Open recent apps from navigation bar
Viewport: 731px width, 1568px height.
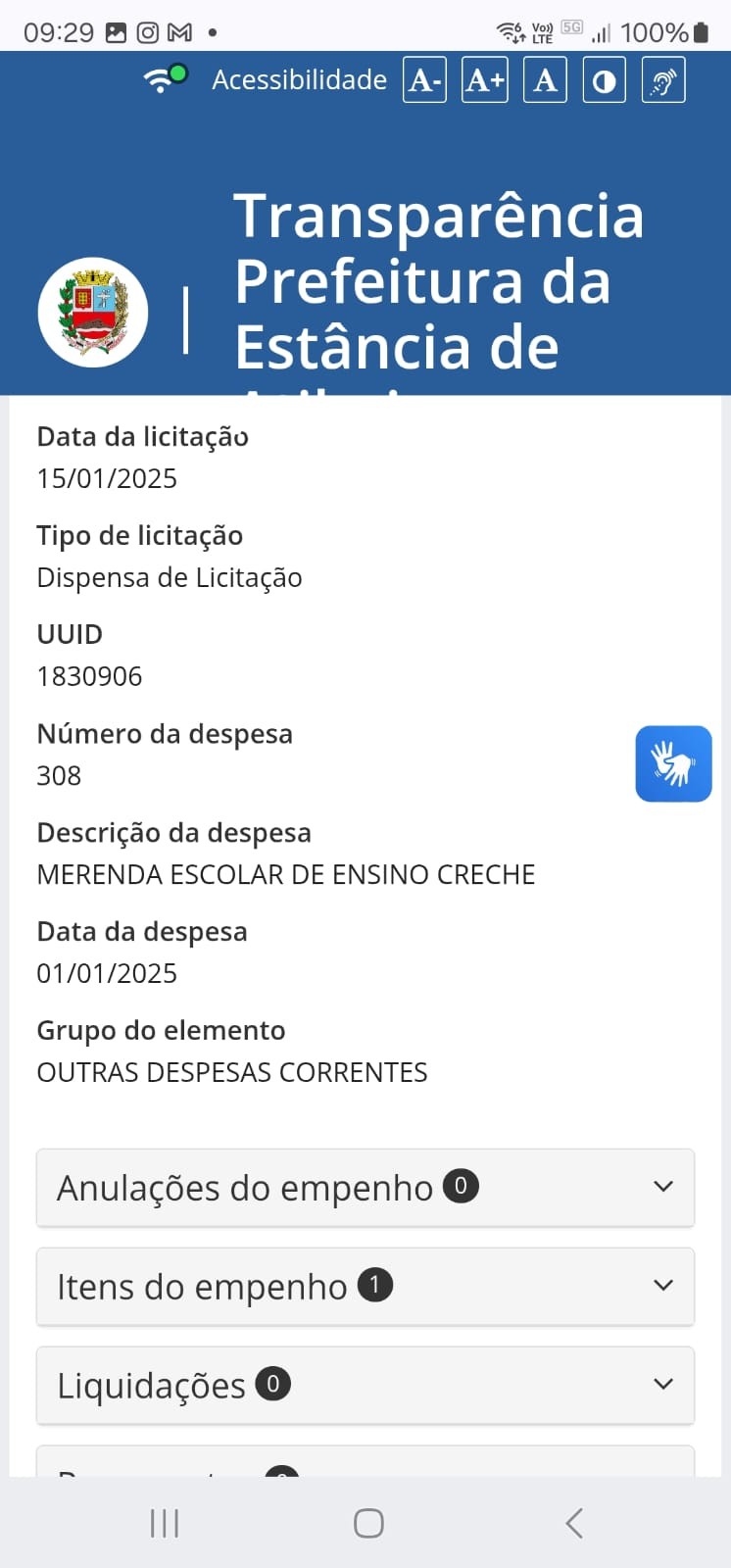(x=165, y=1523)
